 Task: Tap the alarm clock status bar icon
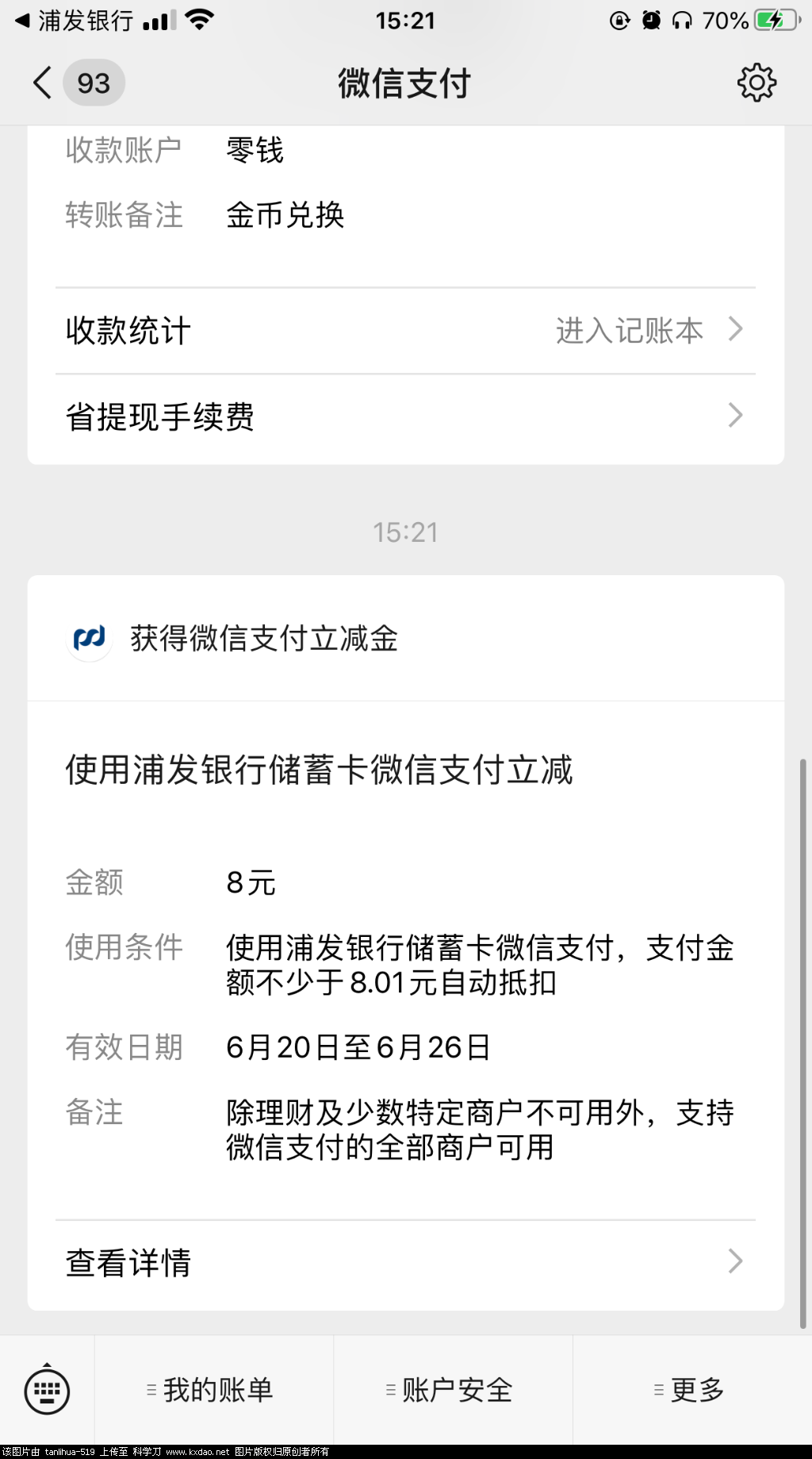(652, 18)
